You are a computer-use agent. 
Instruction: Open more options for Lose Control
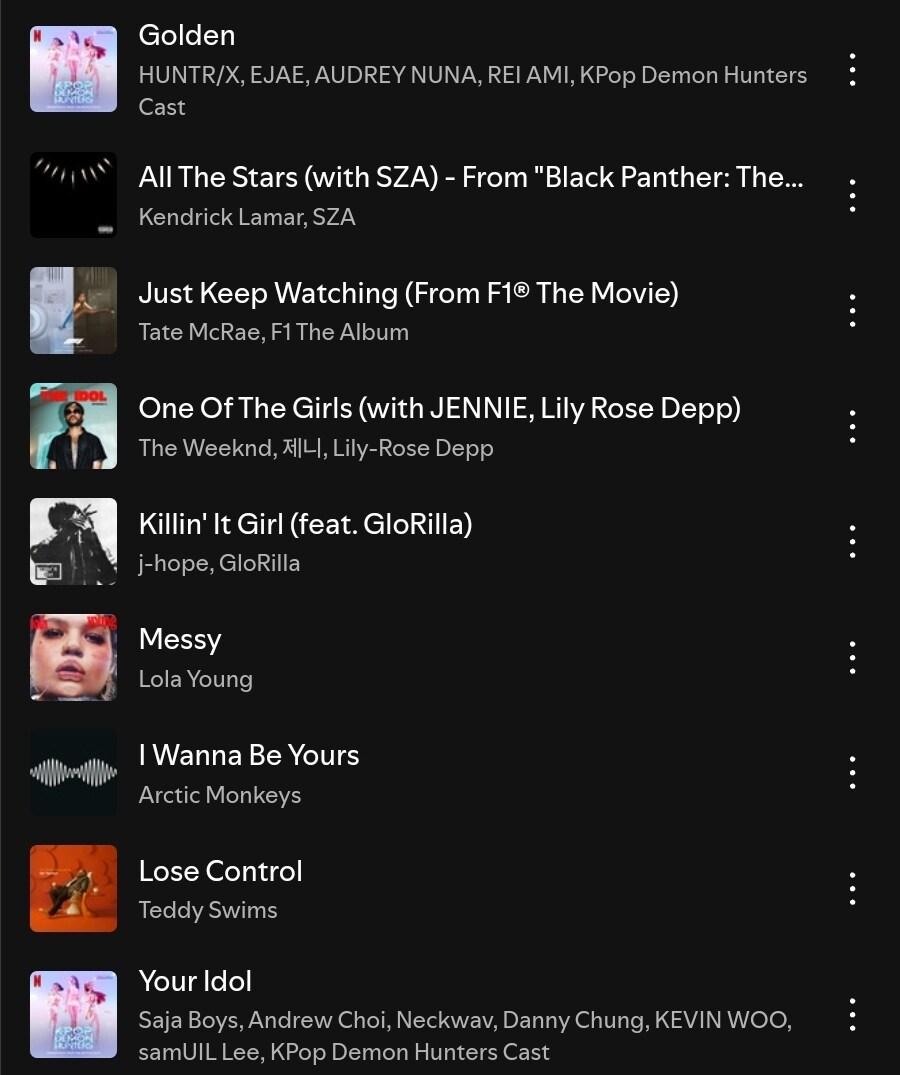(852, 888)
